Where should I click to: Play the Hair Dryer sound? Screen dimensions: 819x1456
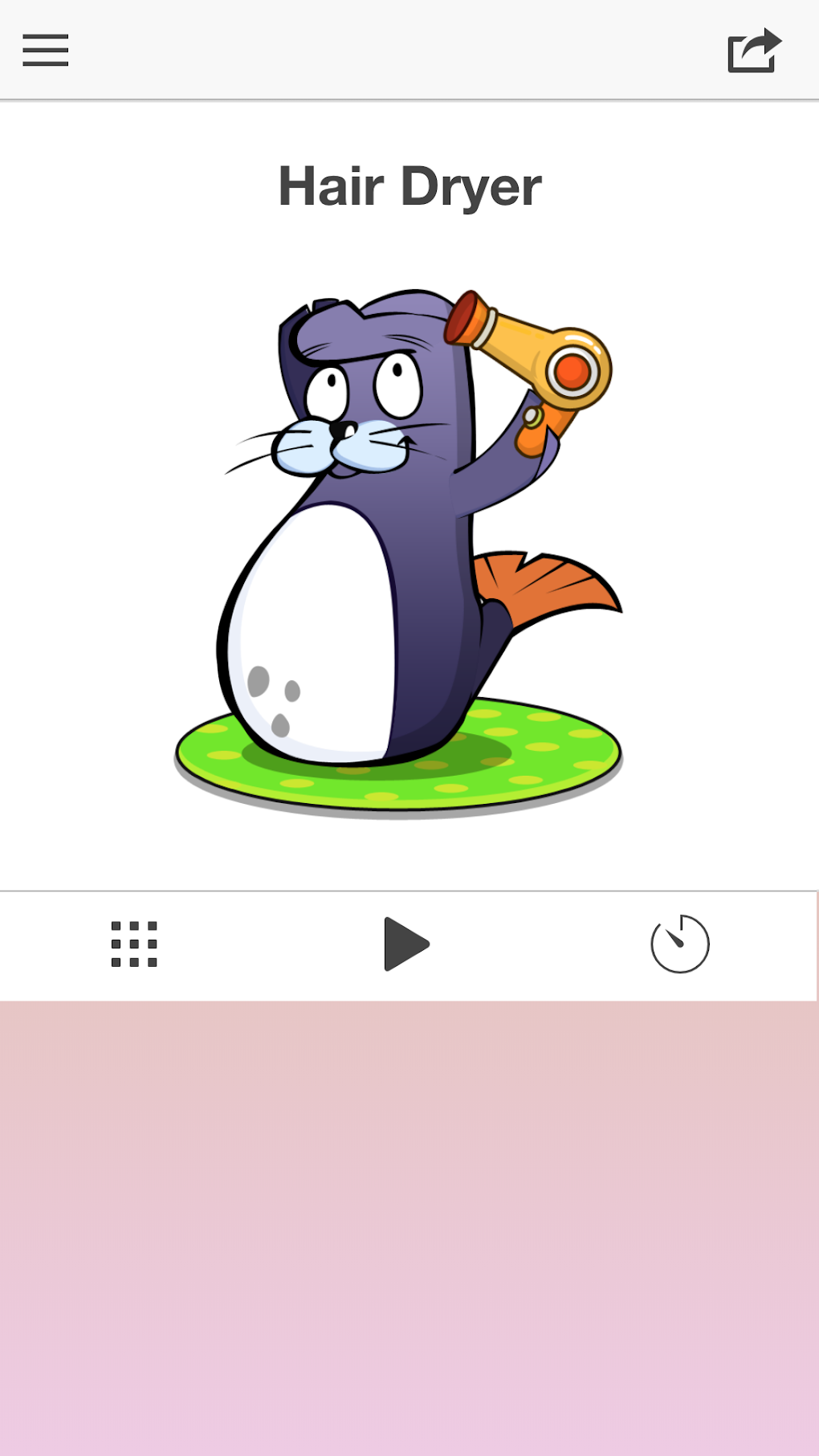click(x=406, y=944)
